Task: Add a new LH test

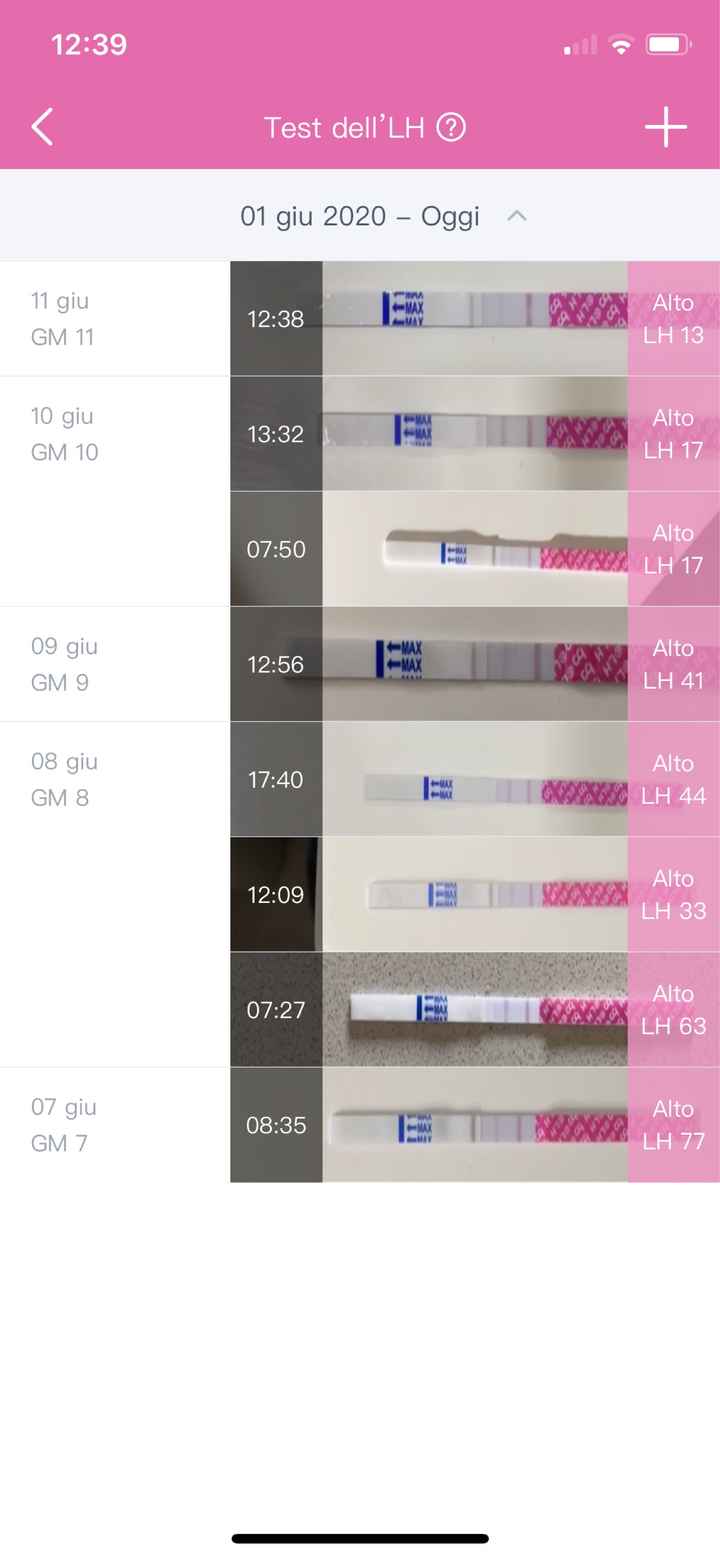Action: pos(665,128)
